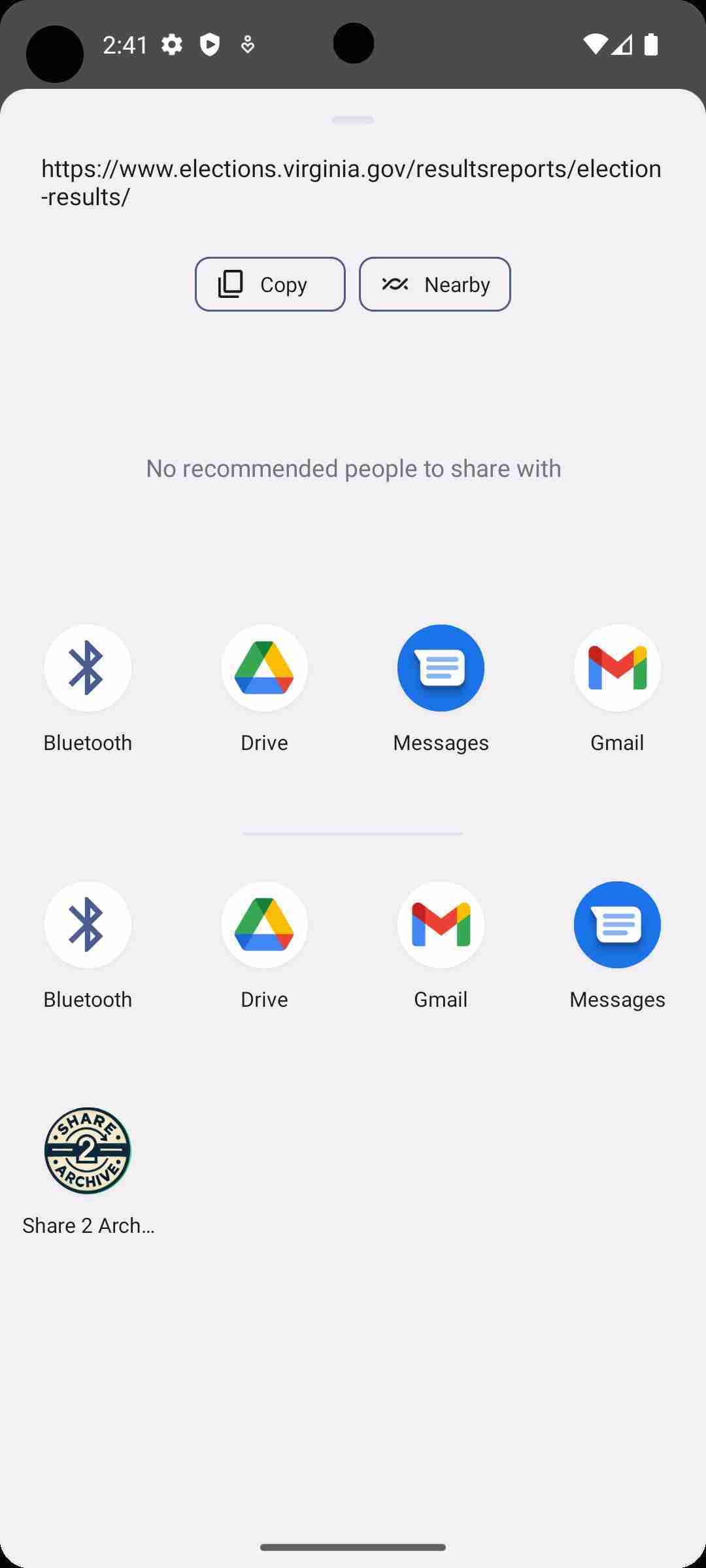Viewport: 706px width, 1568px height.
Task: Tap the battery icon in the status bar
Action: click(652, 44)
